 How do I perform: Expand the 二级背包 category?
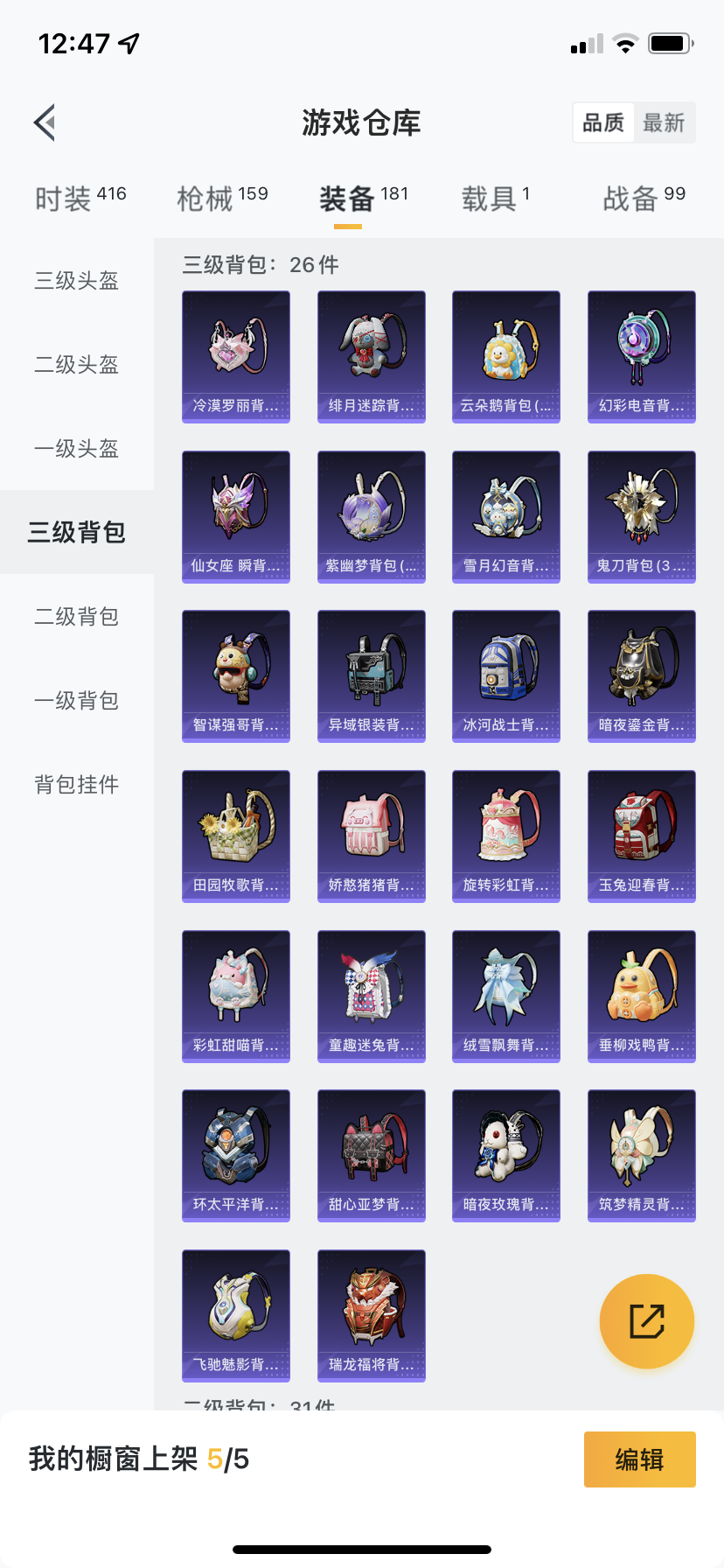click(76, 617)
